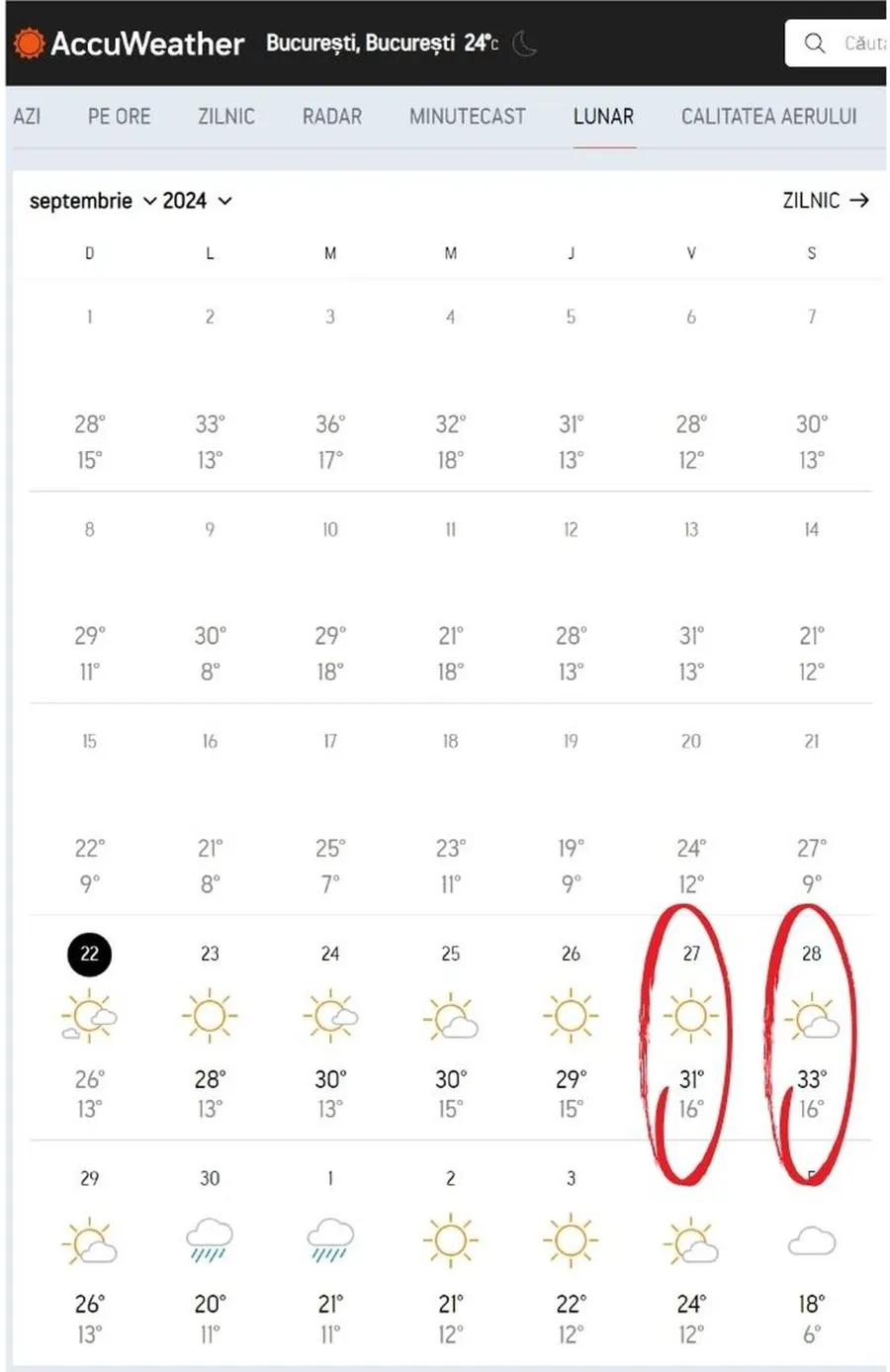Open the search box in the header

tap(841, 44)
